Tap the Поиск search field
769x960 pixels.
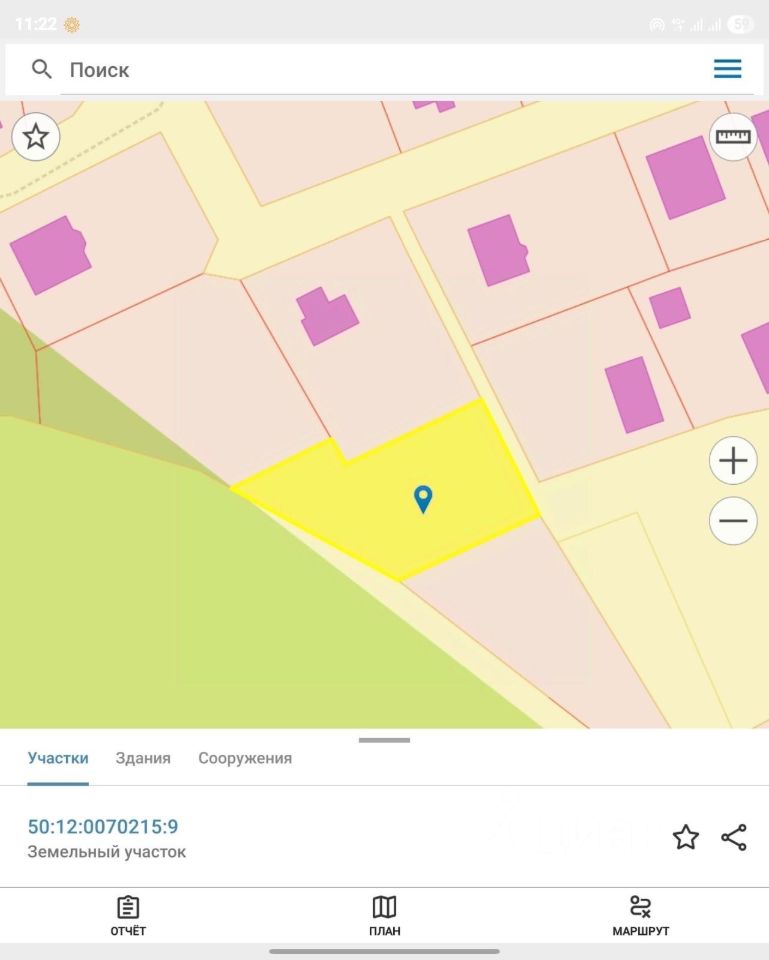click(380, 70)
